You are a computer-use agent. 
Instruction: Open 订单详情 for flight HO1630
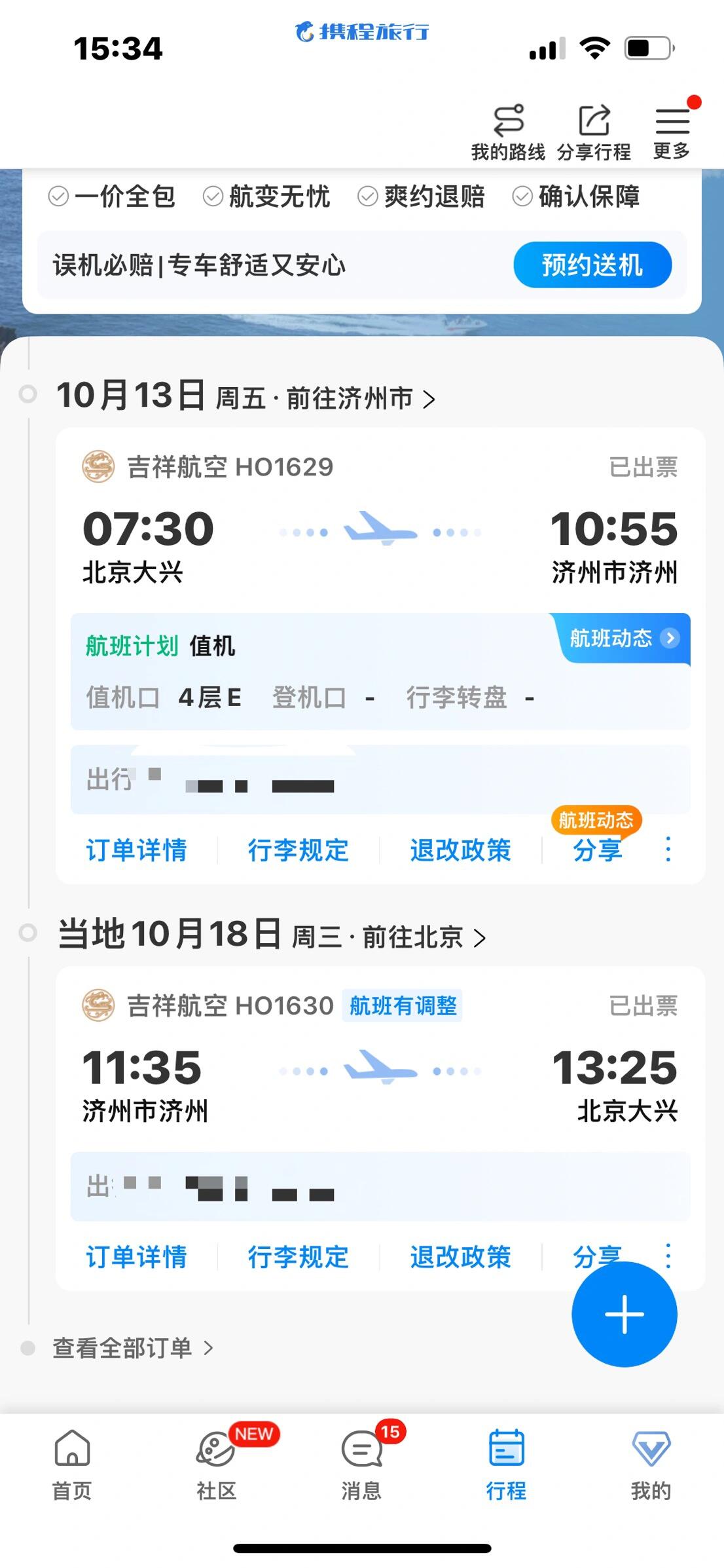pyautogui.click(x=136, y=1257)
